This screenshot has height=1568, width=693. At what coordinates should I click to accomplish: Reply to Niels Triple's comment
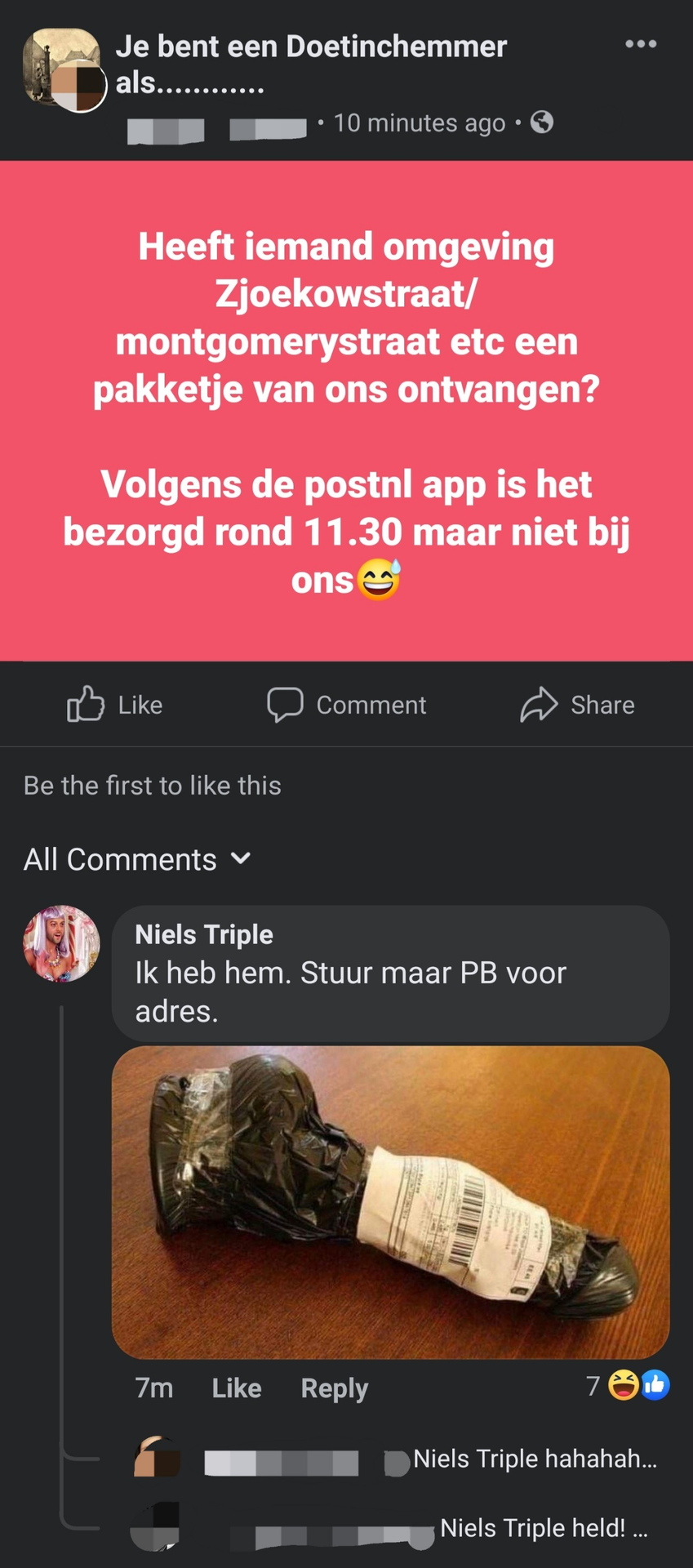[x=333, y=1388]
